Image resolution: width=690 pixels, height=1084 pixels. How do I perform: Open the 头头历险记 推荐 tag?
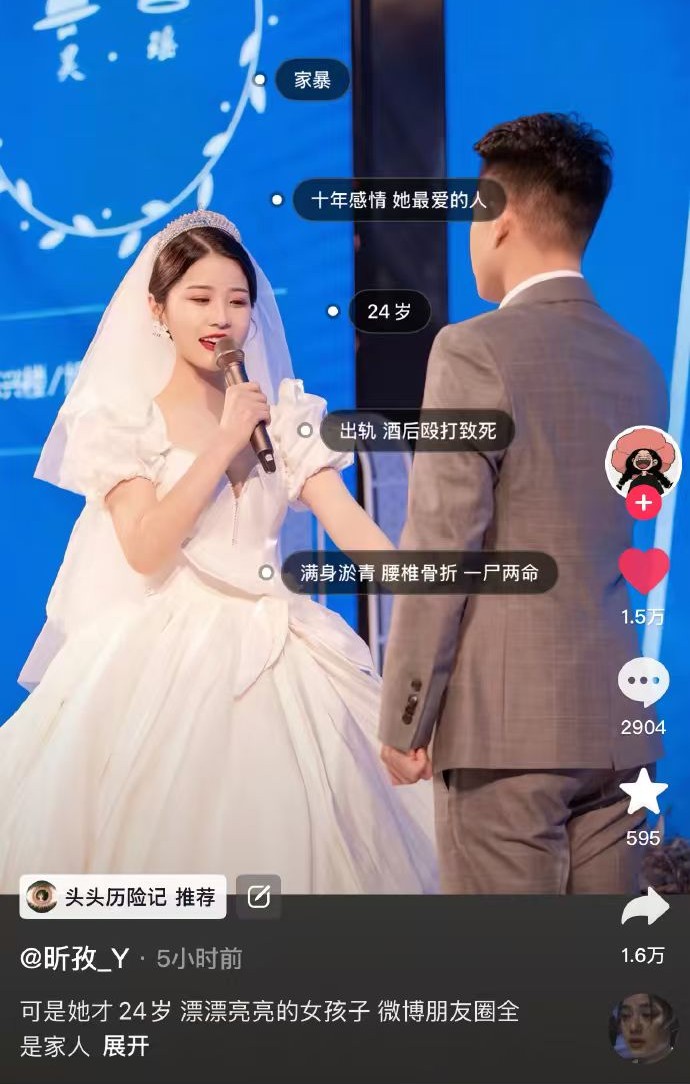124,897
